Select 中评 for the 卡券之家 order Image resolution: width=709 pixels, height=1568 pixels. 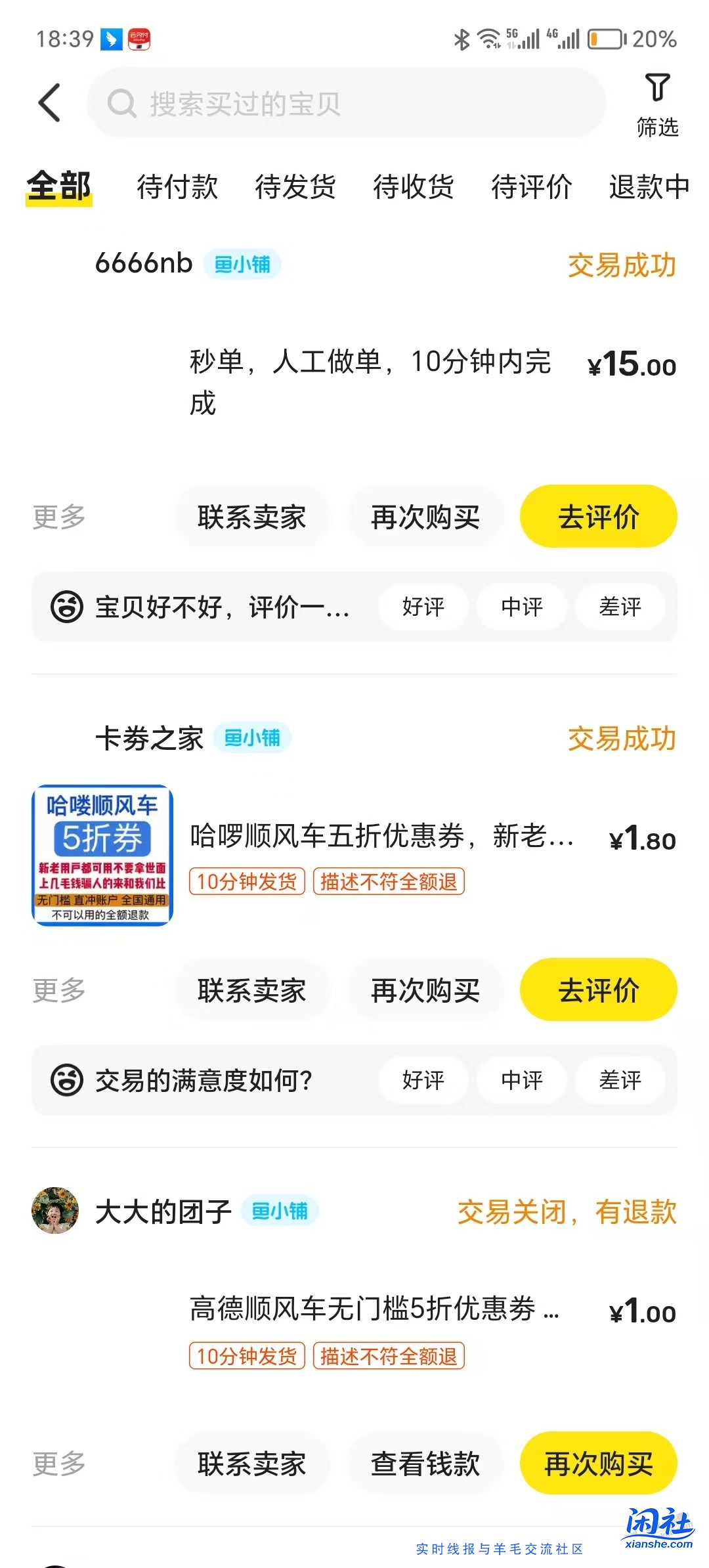pos(521,1081)
